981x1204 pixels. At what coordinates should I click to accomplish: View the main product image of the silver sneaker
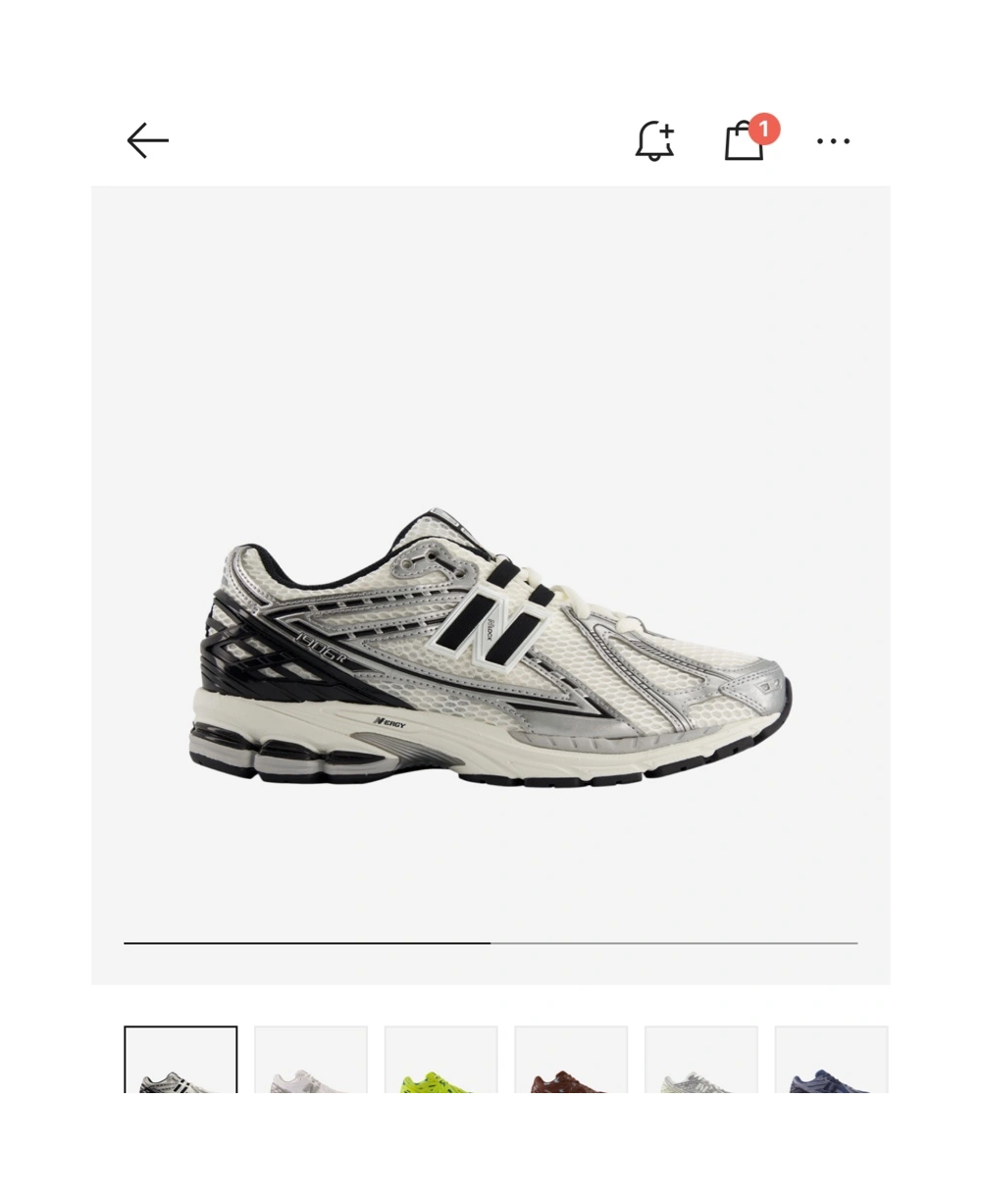pos(490,648)
